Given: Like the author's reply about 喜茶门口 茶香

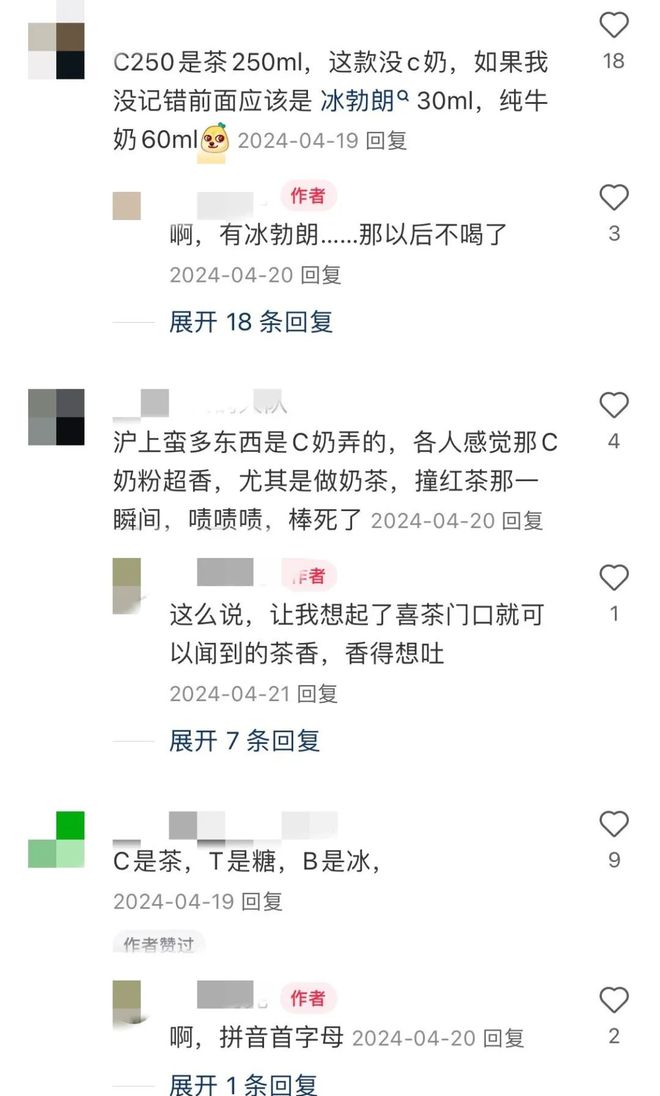Looking at the screenshot, I should (614, 577).
